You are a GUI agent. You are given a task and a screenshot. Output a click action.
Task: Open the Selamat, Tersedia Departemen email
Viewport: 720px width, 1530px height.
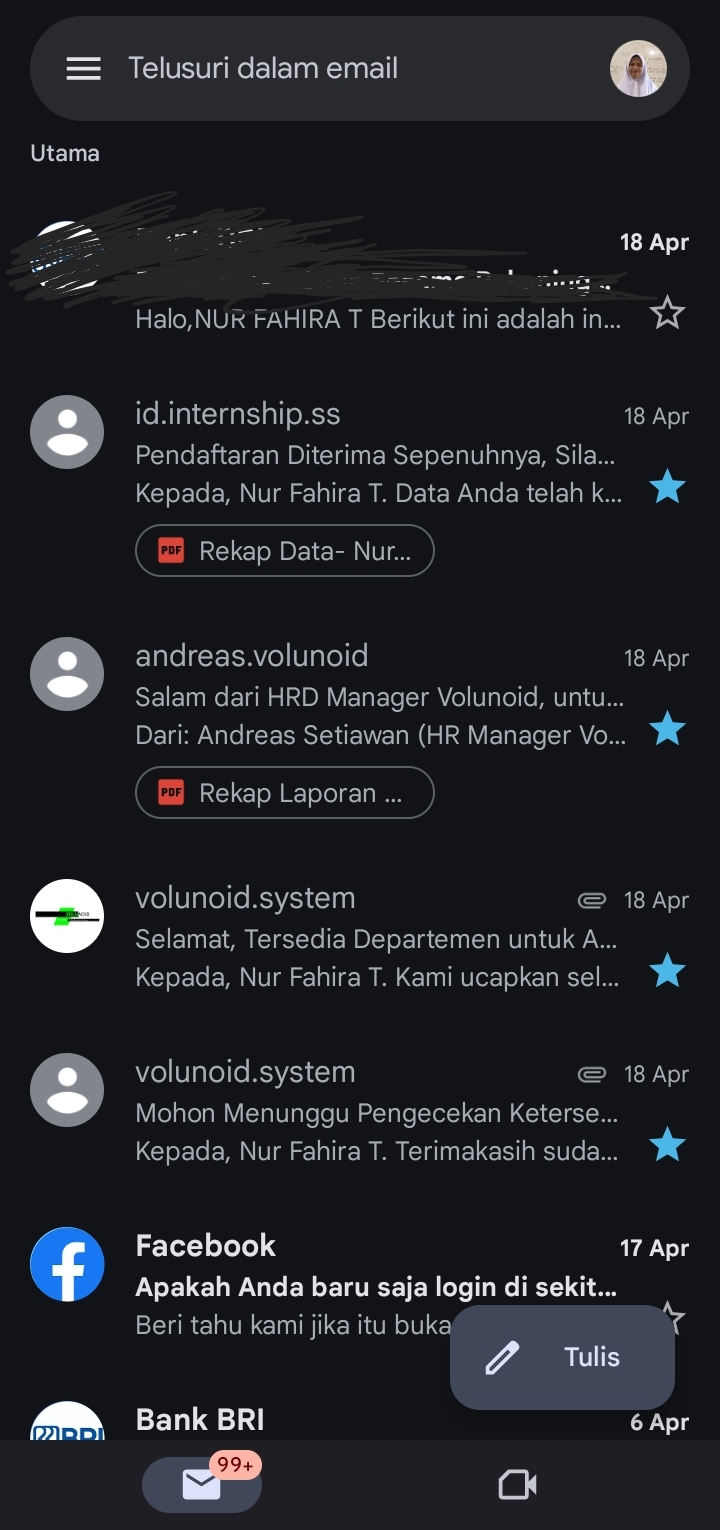tap(360, 937)
